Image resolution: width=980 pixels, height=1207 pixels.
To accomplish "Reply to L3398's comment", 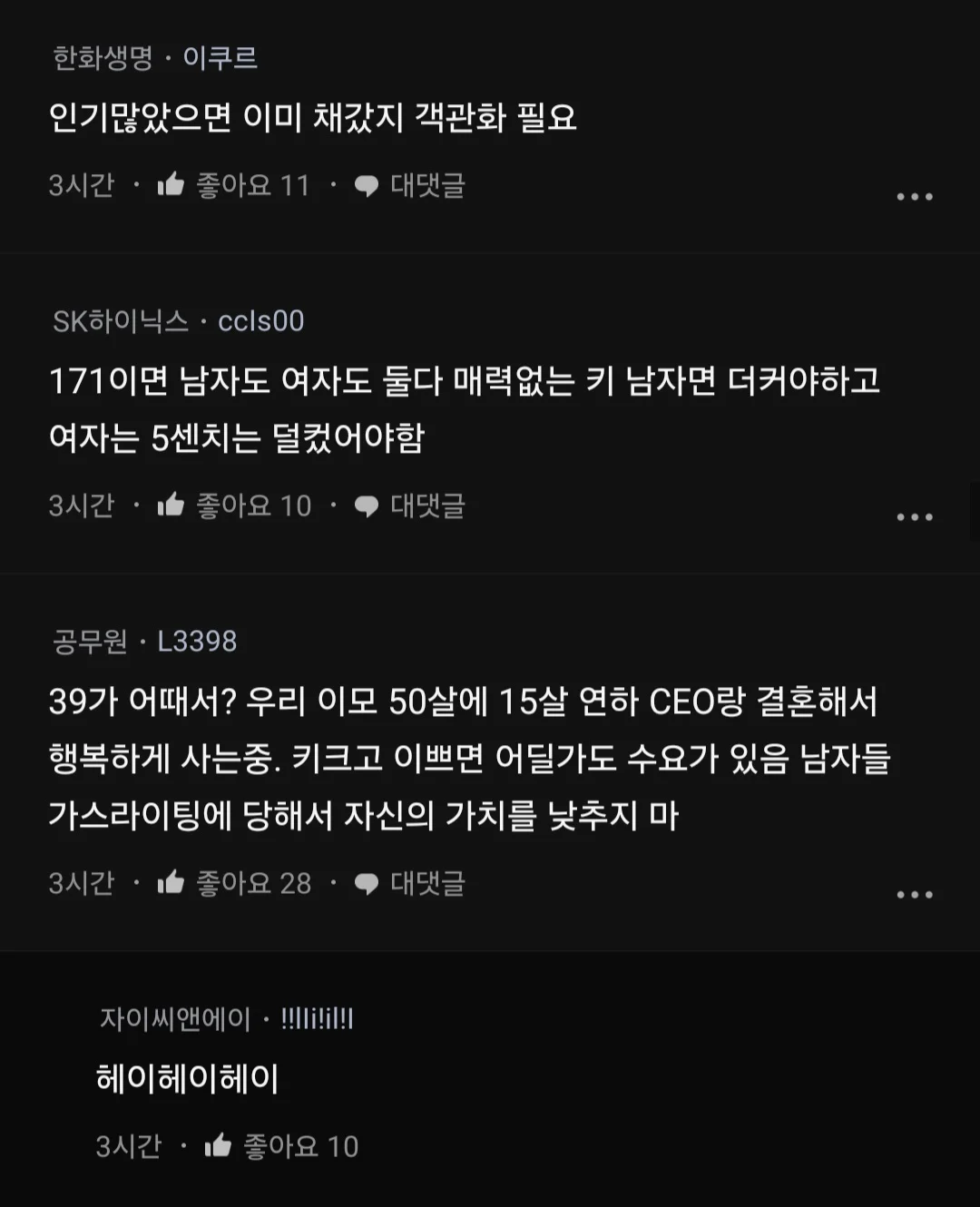I will coord(409,883).
